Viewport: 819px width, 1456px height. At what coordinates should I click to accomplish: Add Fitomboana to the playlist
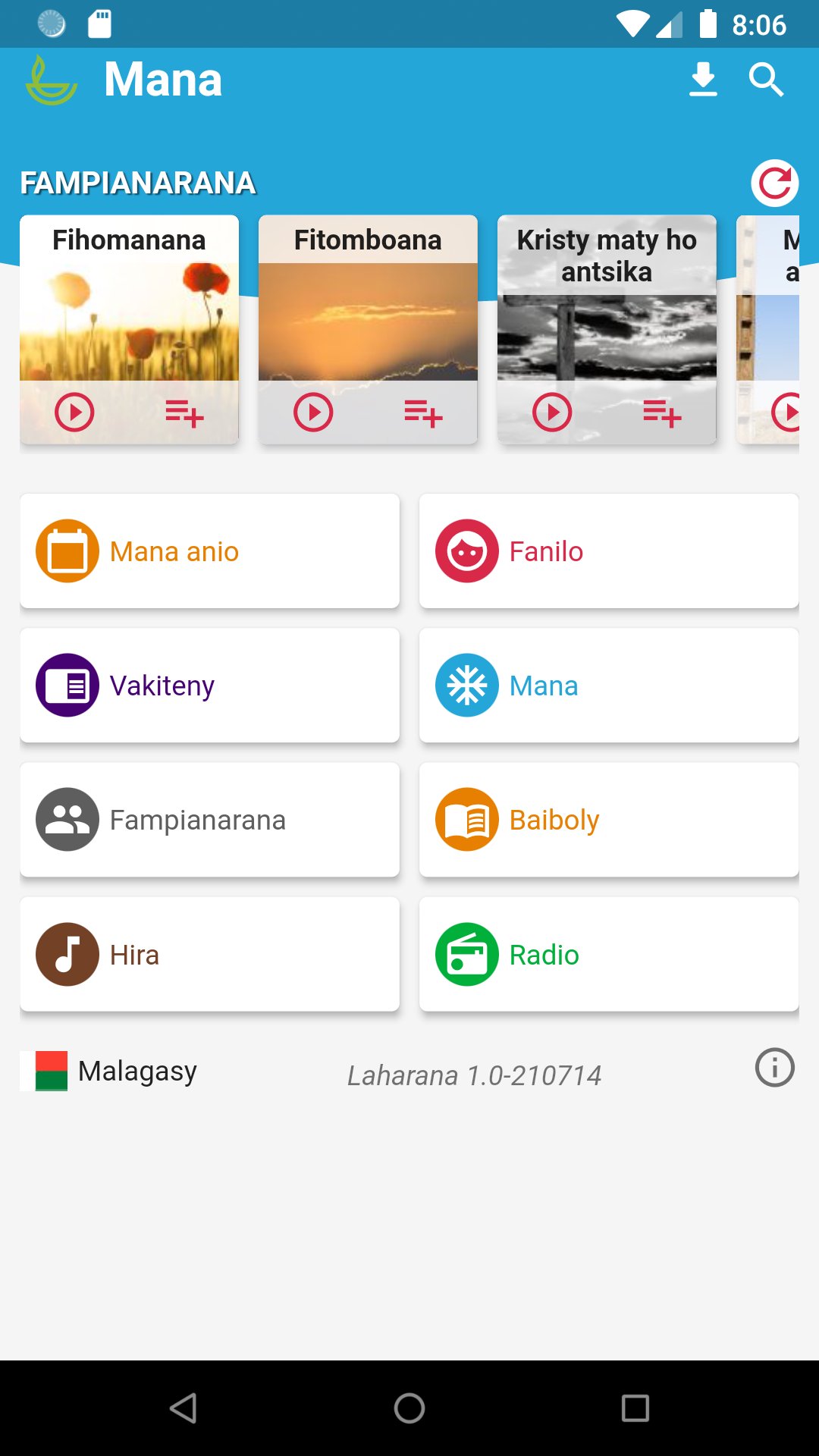423,413
